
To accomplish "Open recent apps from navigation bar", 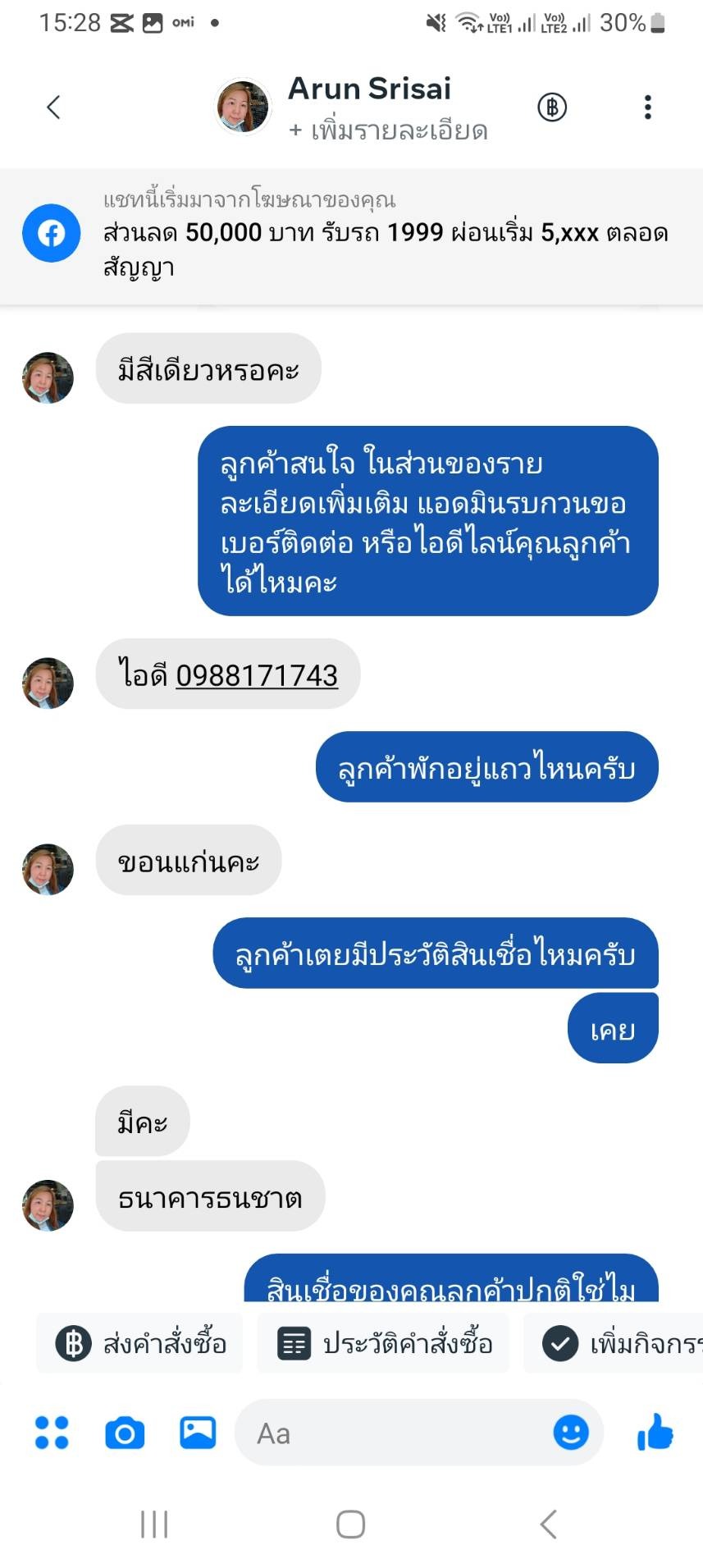I will point(154,1525).
